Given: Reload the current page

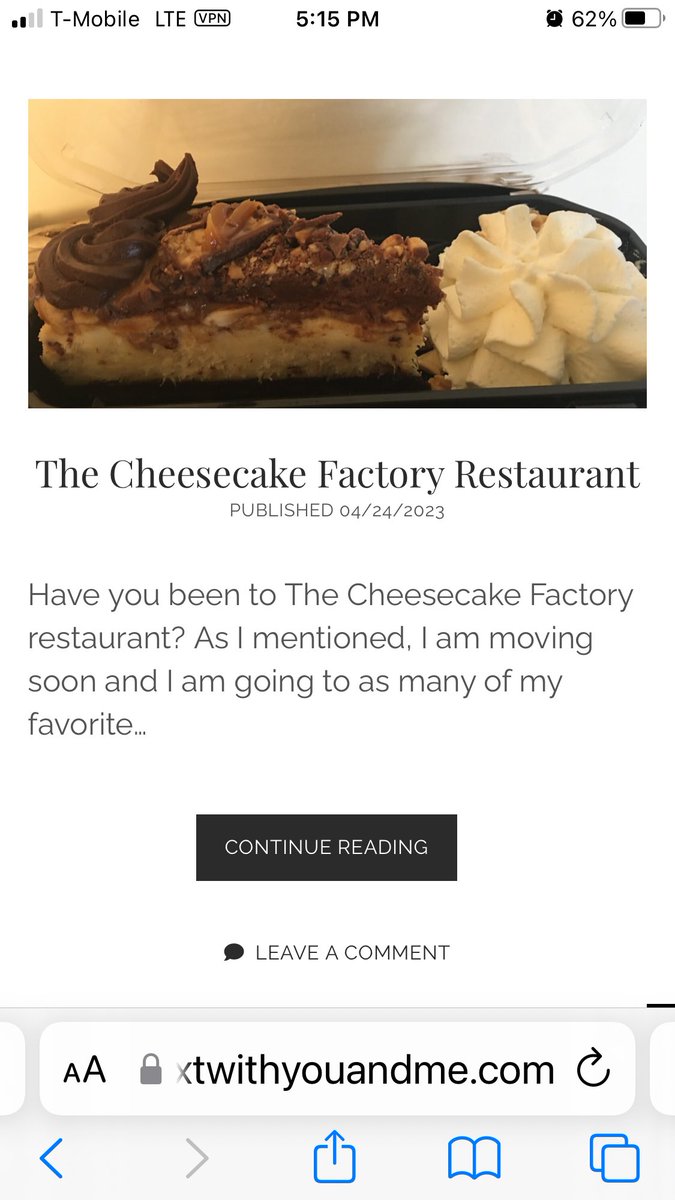Looking at the screenshot, I should point(594,1069).
